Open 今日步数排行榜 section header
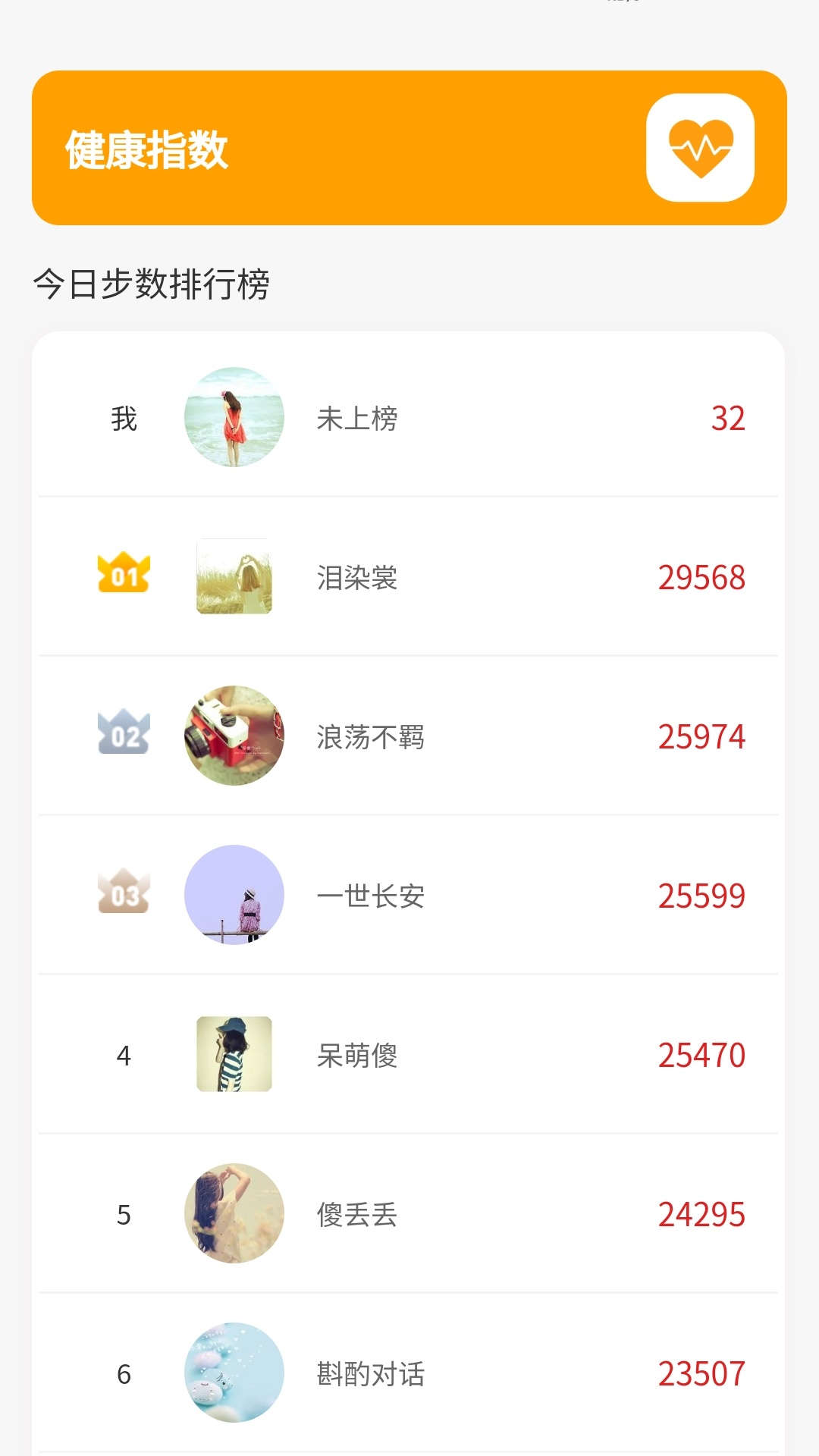 point(152,284)
